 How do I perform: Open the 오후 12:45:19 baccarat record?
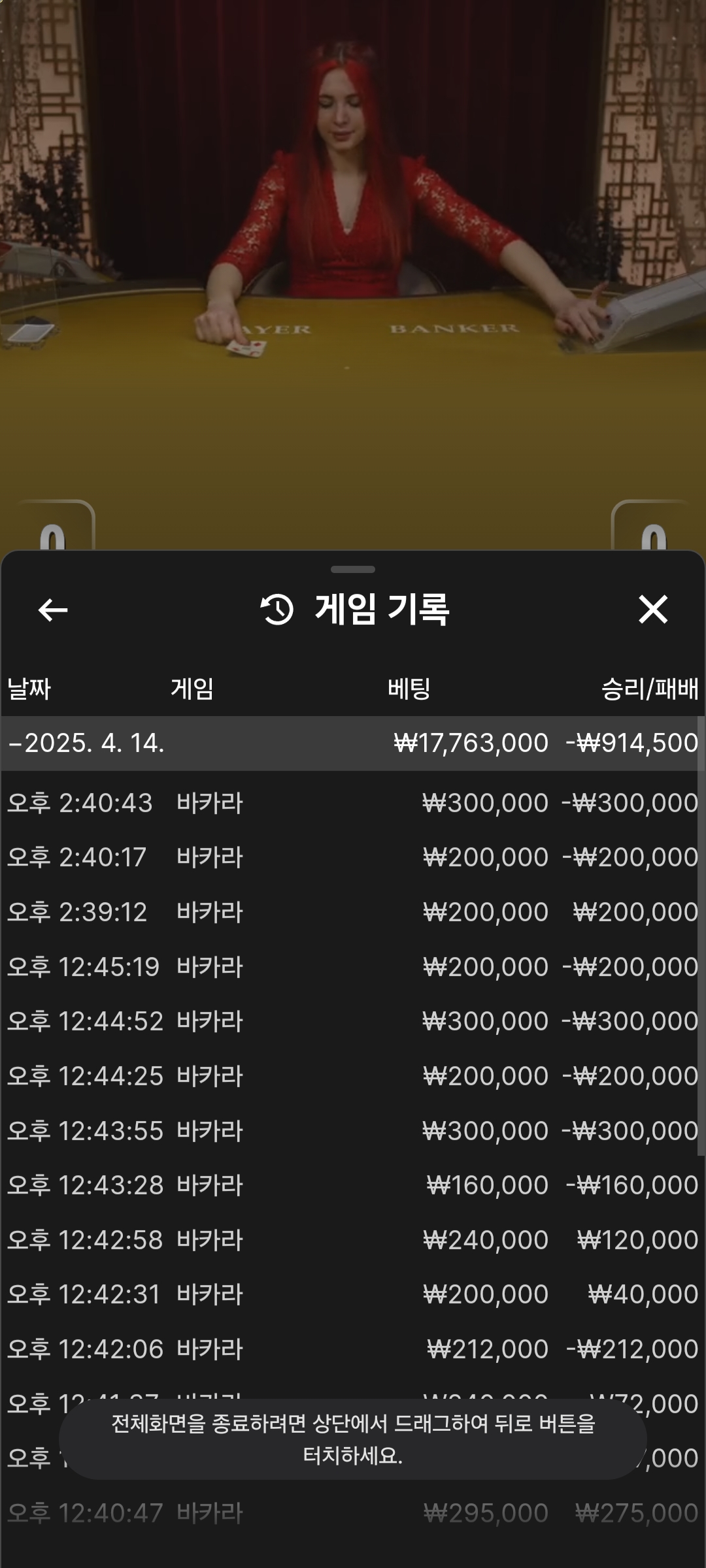click(353, 967)
